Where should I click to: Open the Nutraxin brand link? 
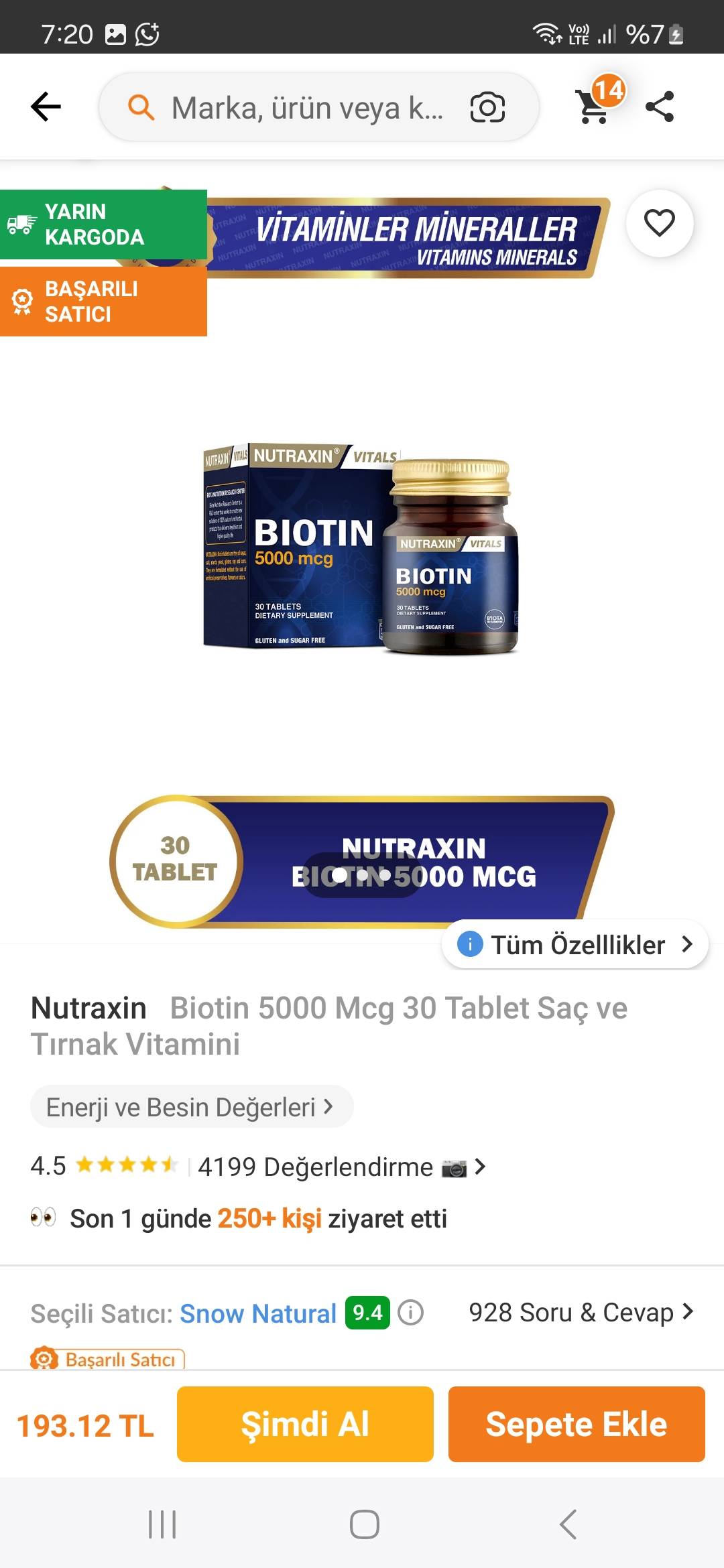pos(88,1008)
